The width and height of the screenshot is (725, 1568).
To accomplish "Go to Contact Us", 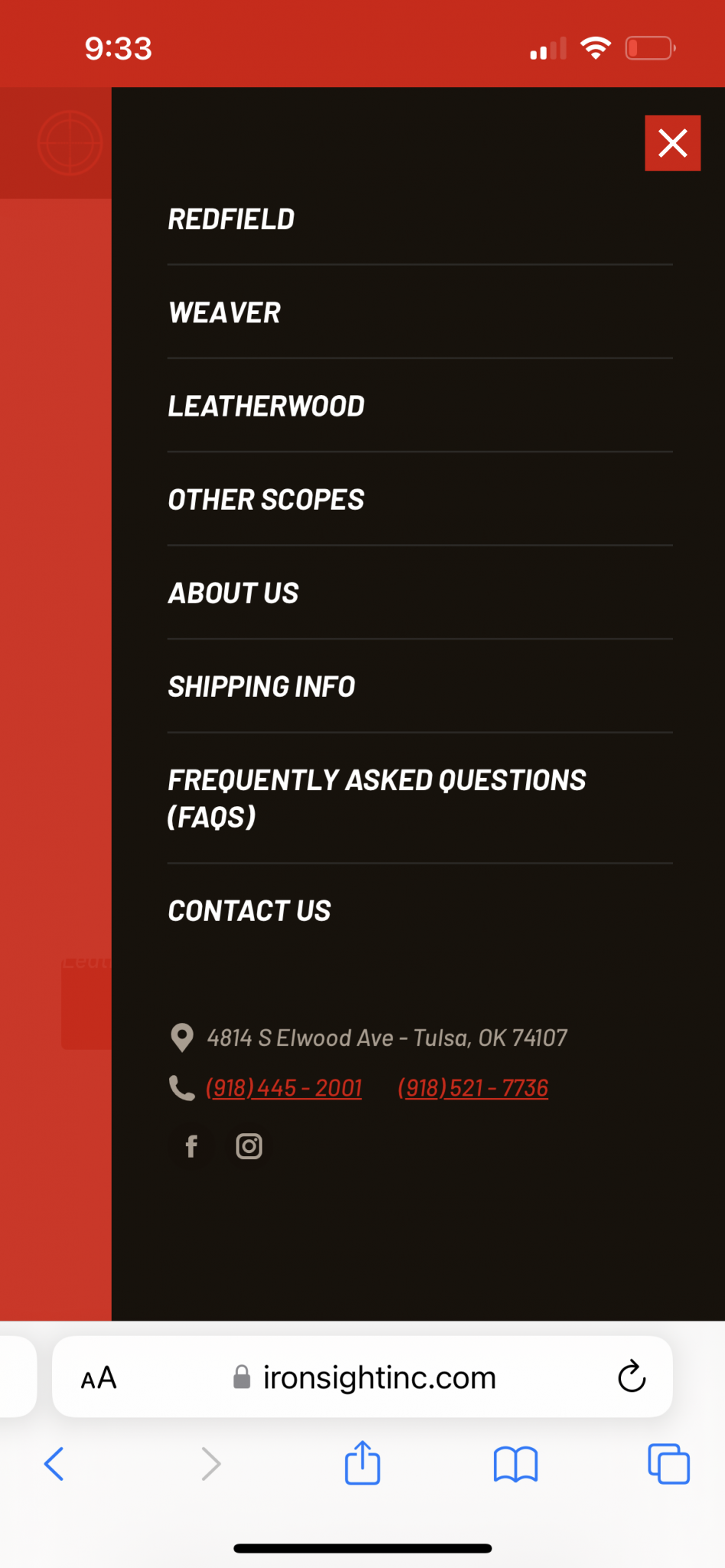I will click(x=249, y=911).
